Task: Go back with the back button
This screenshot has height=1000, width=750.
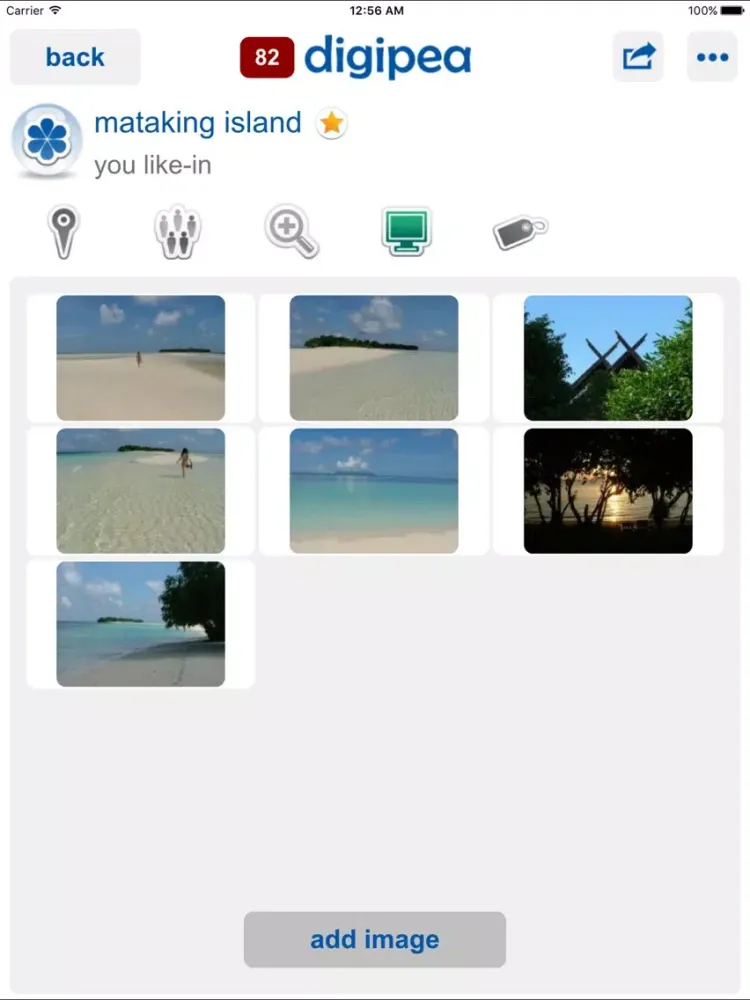Action: [x=75, y=58]
